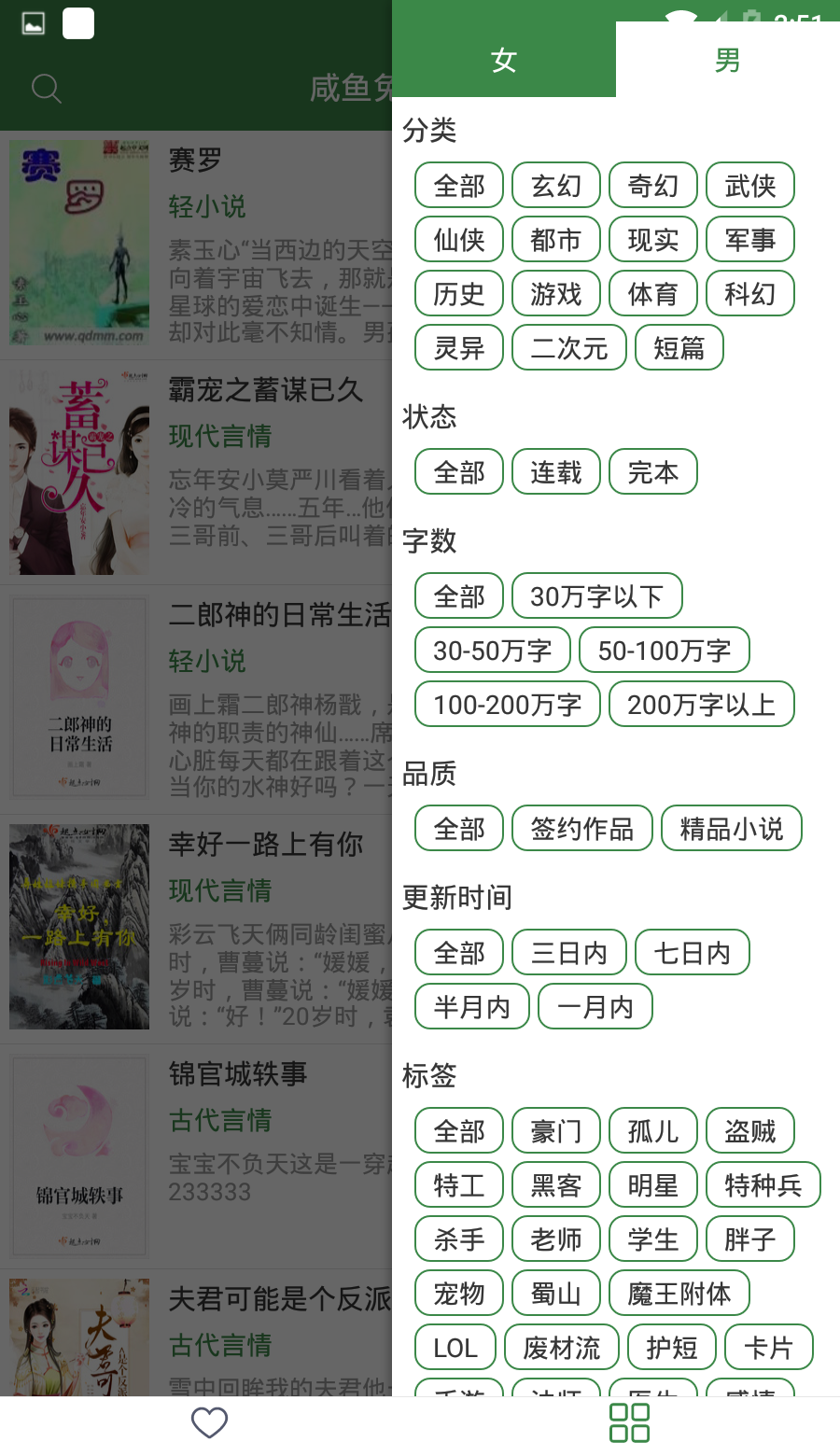
Task: Open the heart favorites tab
Action: (x=209, y=1423)
